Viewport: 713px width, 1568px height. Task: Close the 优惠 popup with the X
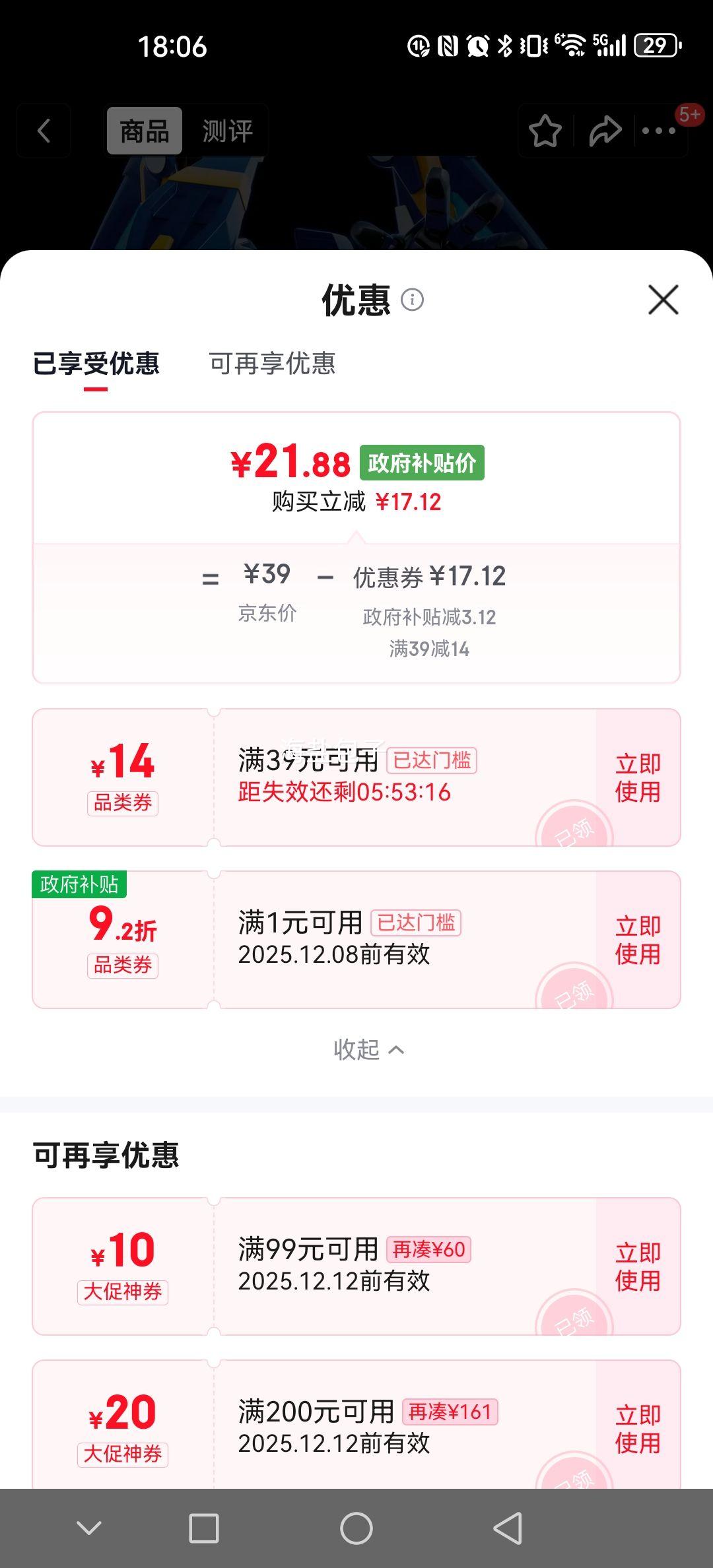pos(662,300)
